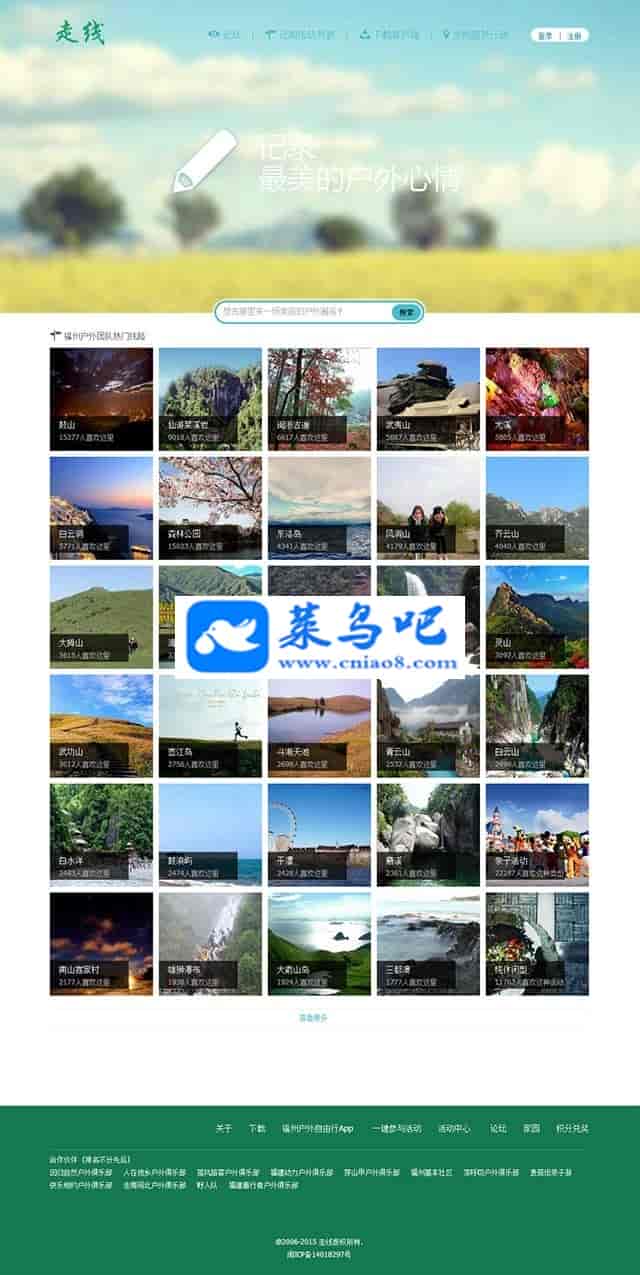Open the 三都澳 route tile
640x1275 pixels.
428,944
